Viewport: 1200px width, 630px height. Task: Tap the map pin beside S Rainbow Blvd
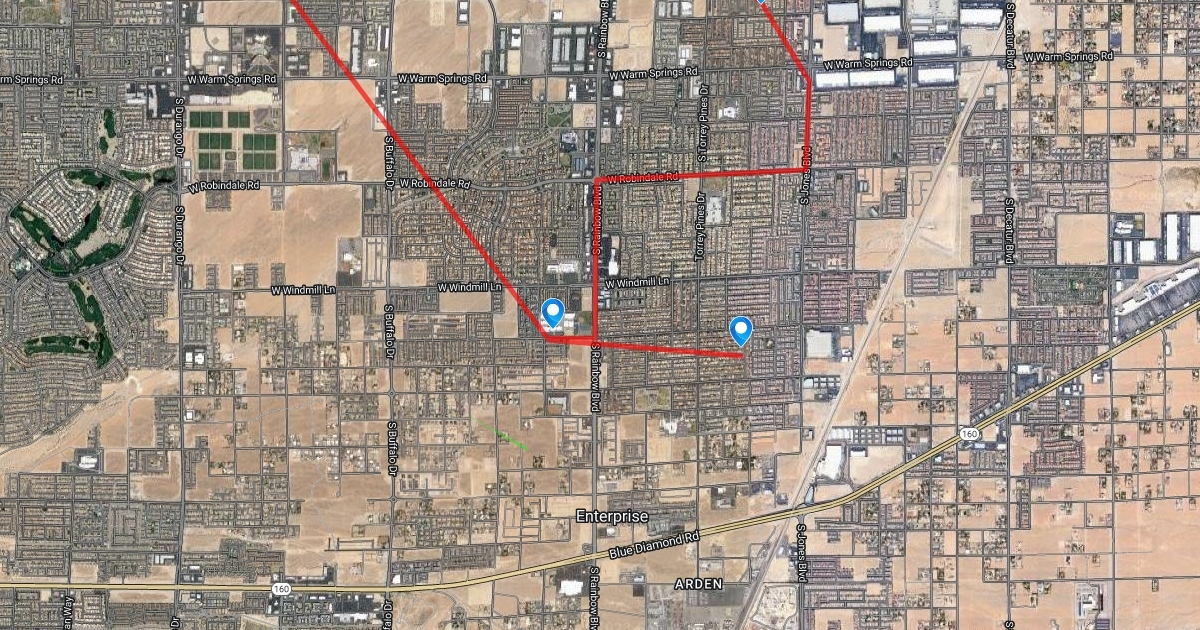click(552, 312)
